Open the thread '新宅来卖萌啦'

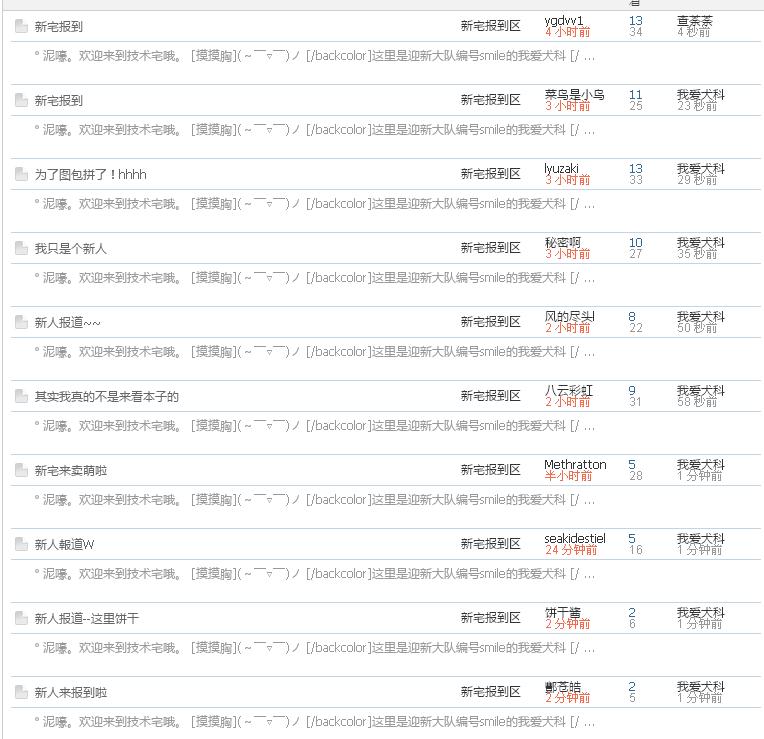(x=70, y=470)
